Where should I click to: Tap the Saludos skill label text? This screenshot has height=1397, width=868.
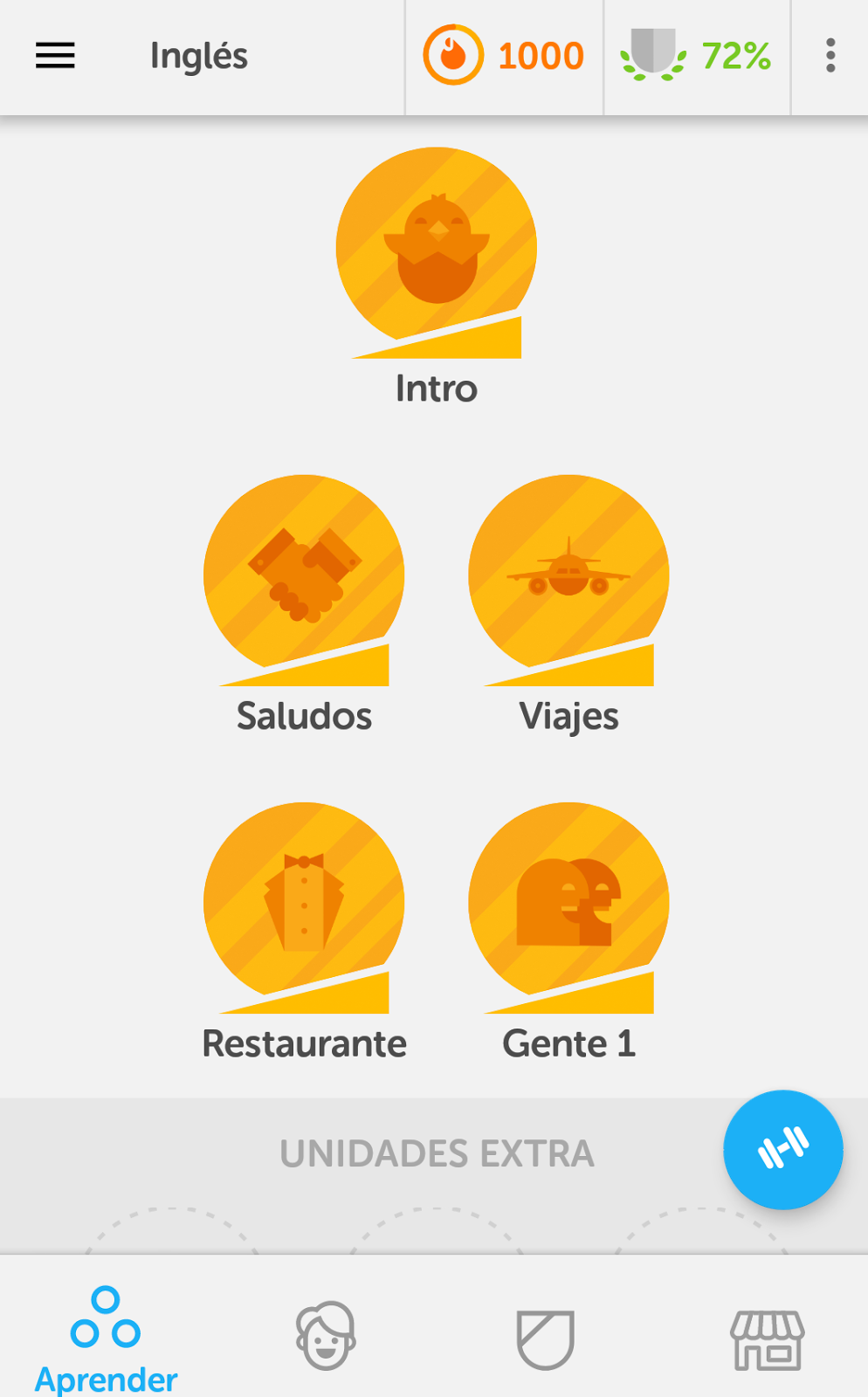[x=303, y=716]
